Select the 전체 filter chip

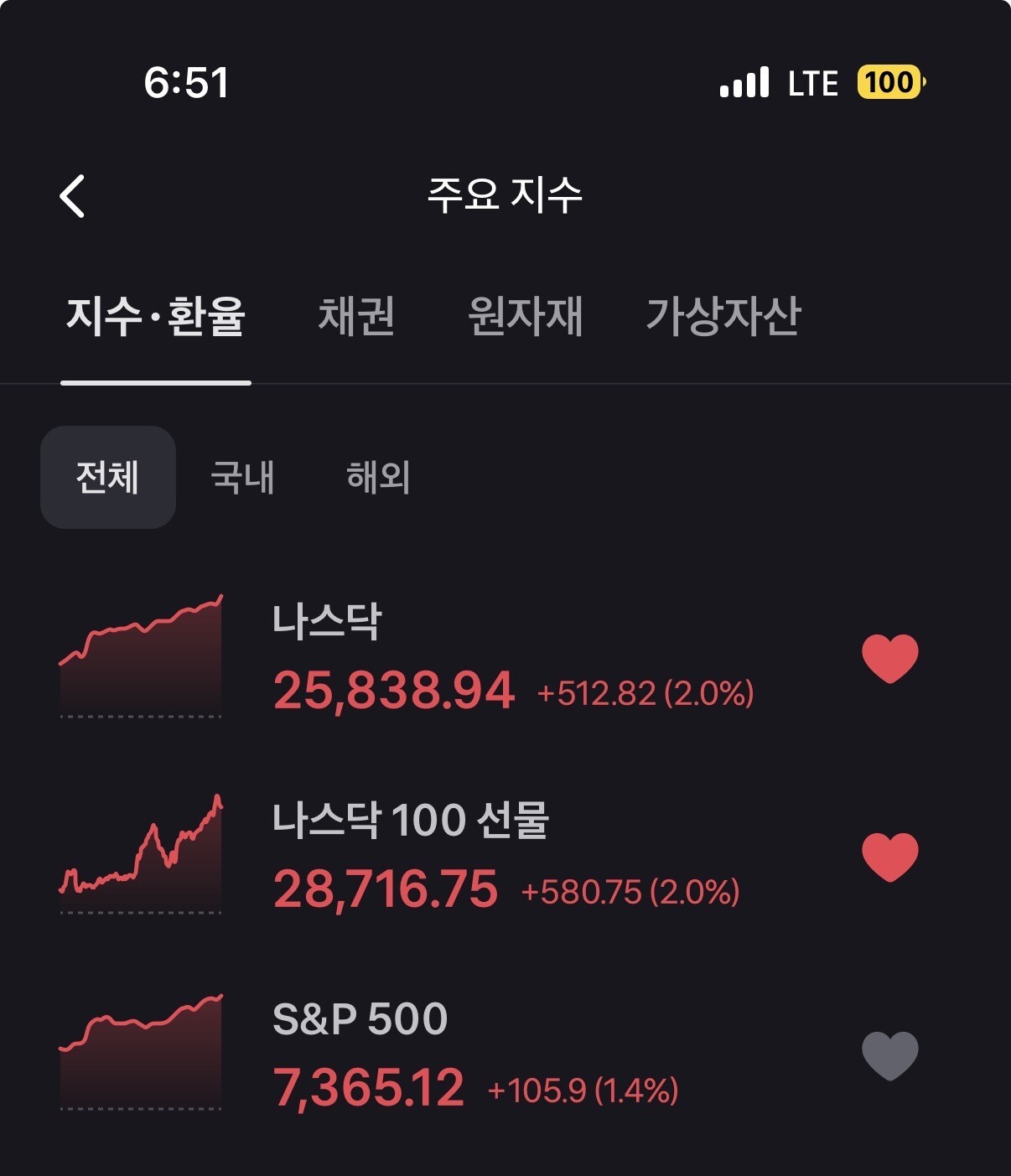(x=108, y=477)
